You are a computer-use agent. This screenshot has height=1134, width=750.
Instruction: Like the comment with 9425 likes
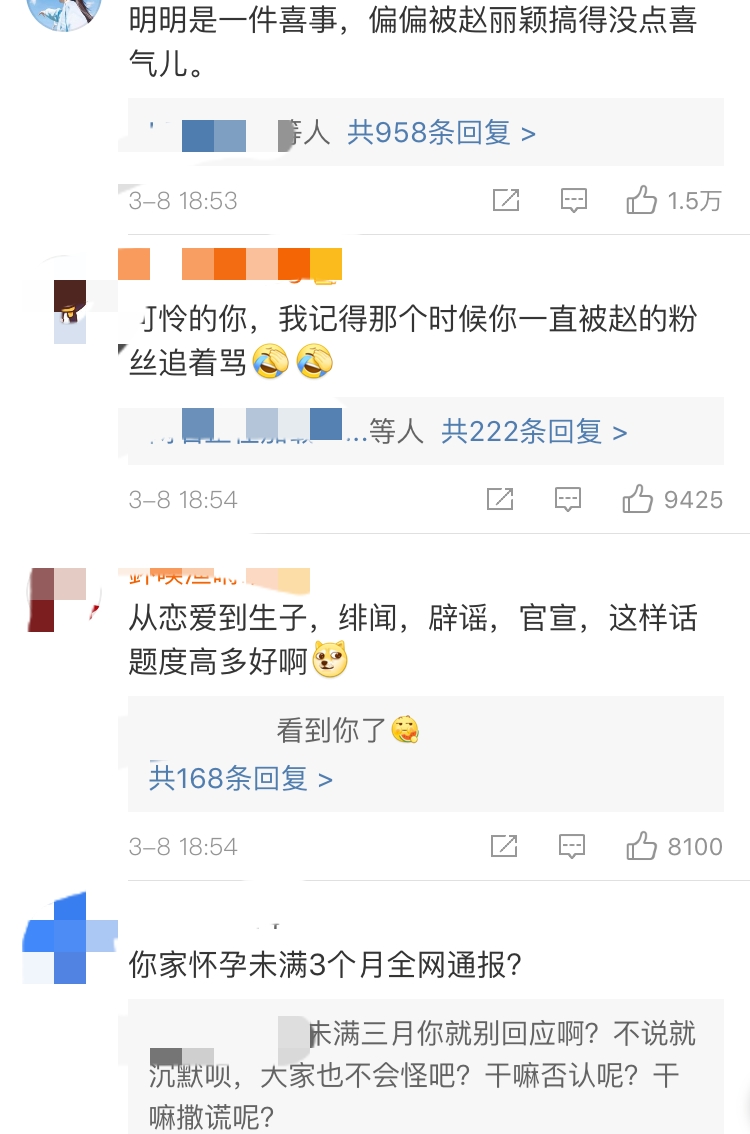tap(638, 499)
